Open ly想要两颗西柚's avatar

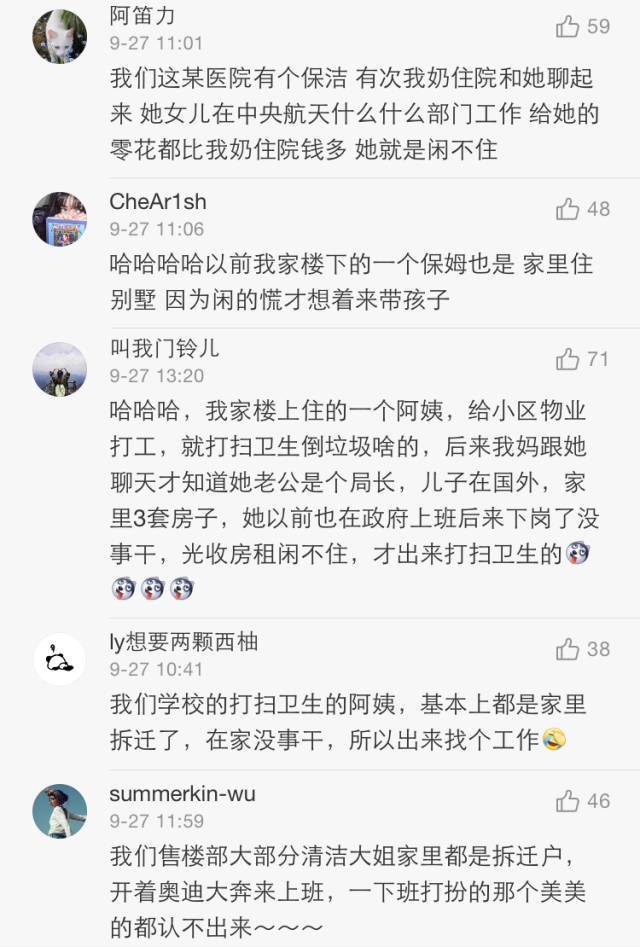click(60, 659)
